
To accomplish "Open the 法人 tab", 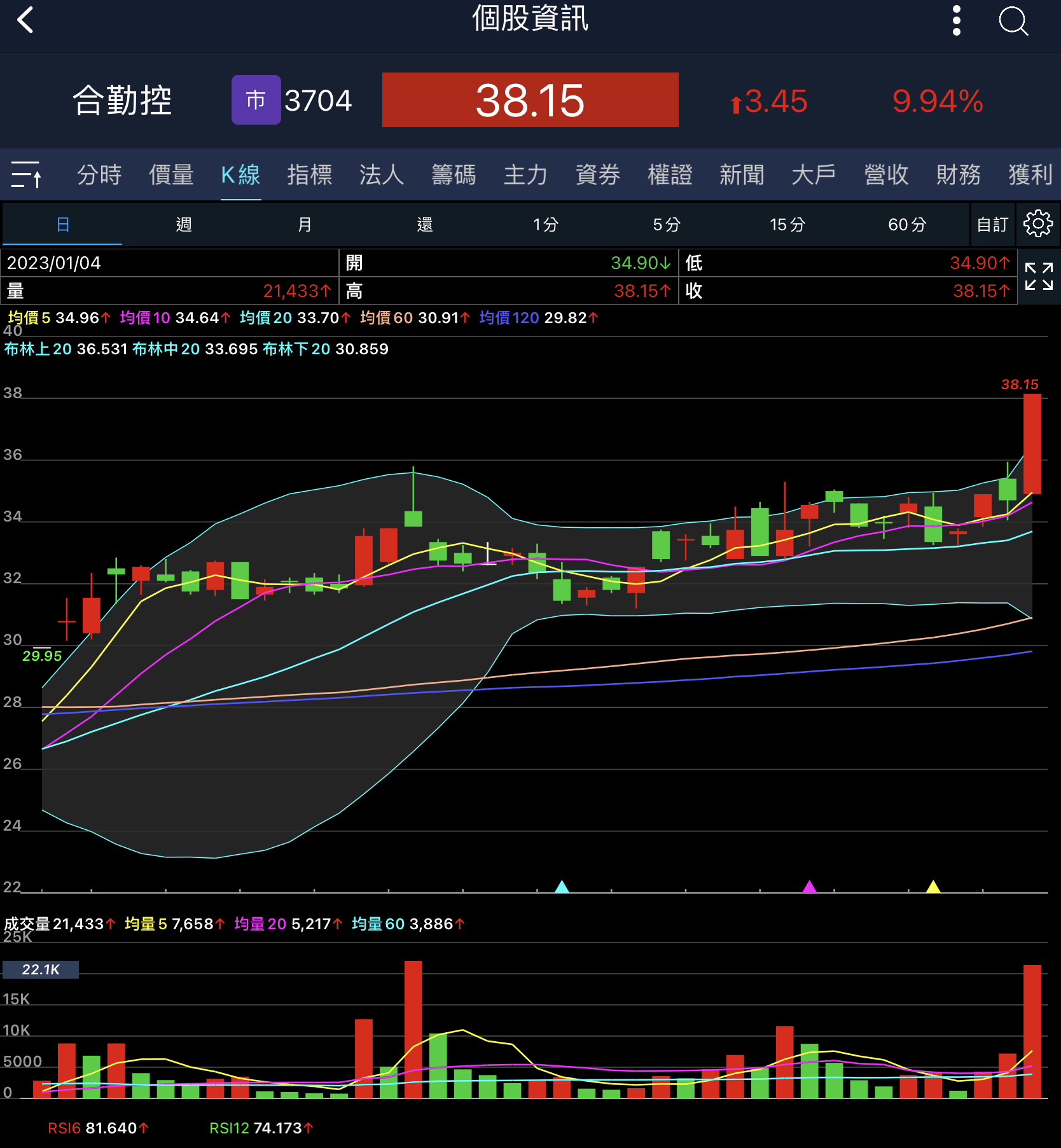I will 382,174.
